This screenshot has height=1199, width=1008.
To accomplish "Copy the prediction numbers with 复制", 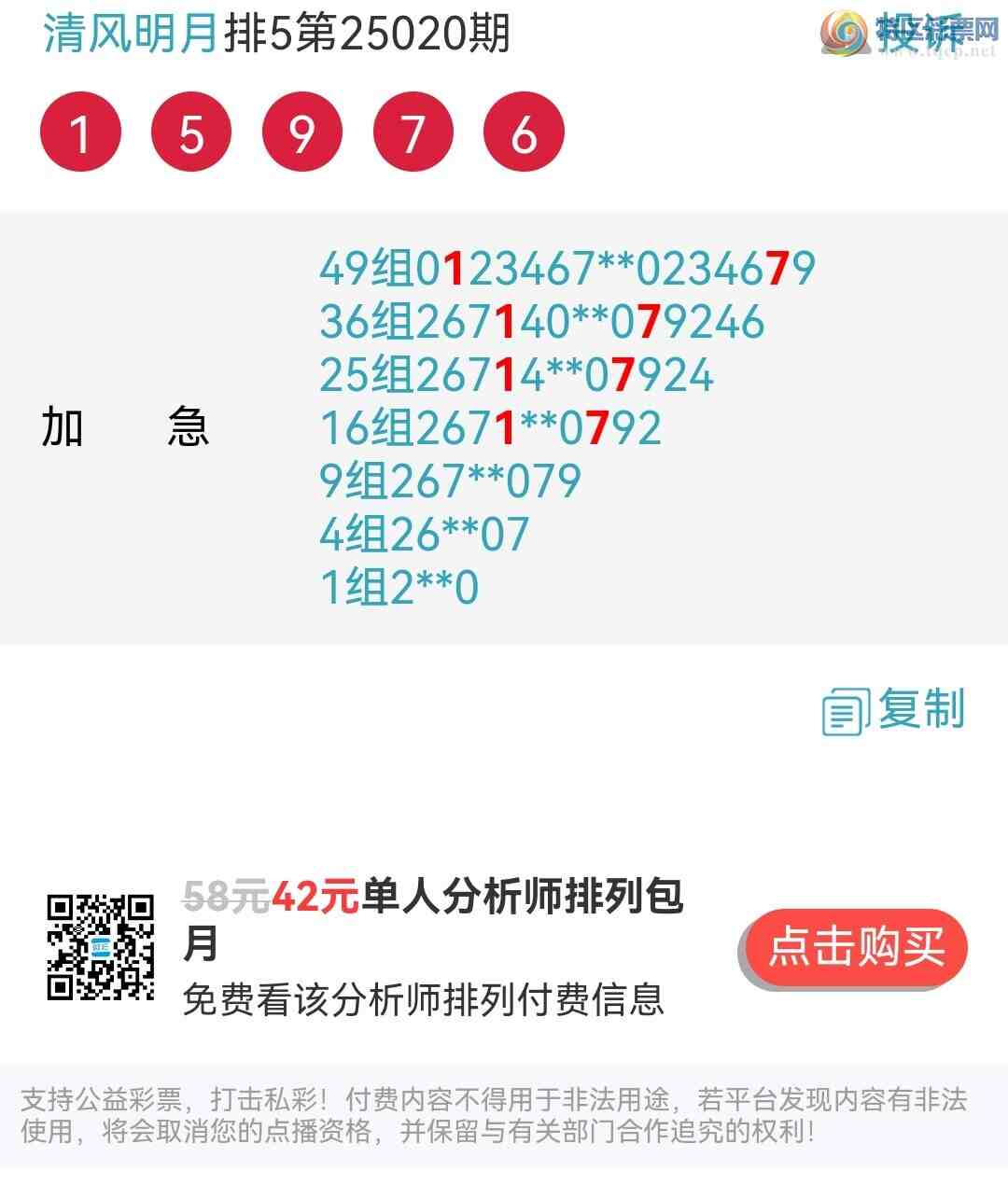I will 893,709.
